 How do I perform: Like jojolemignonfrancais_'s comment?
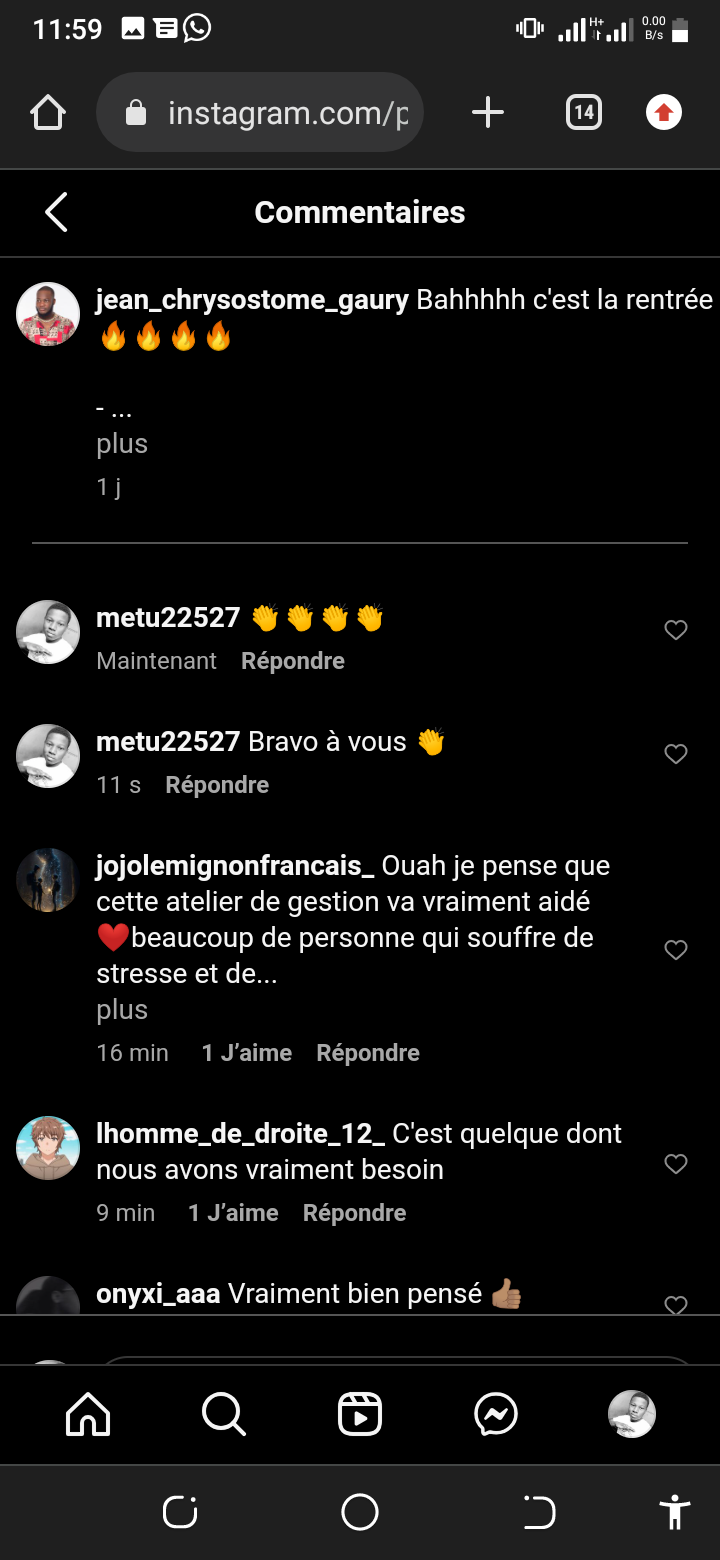click(676, 950)
